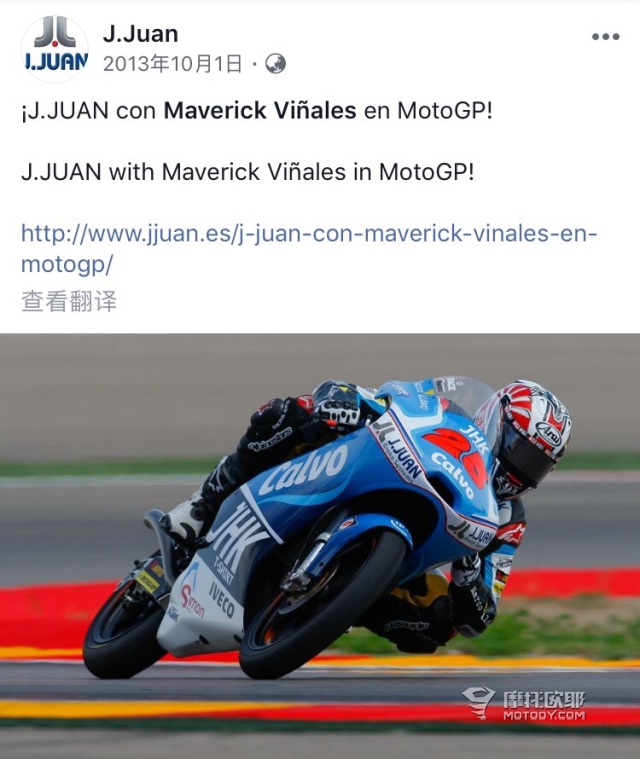Viewport: 640px width, 759px height.
Task: Open the 2013年10月1日 post timestamp
Action: pos(173,64)
